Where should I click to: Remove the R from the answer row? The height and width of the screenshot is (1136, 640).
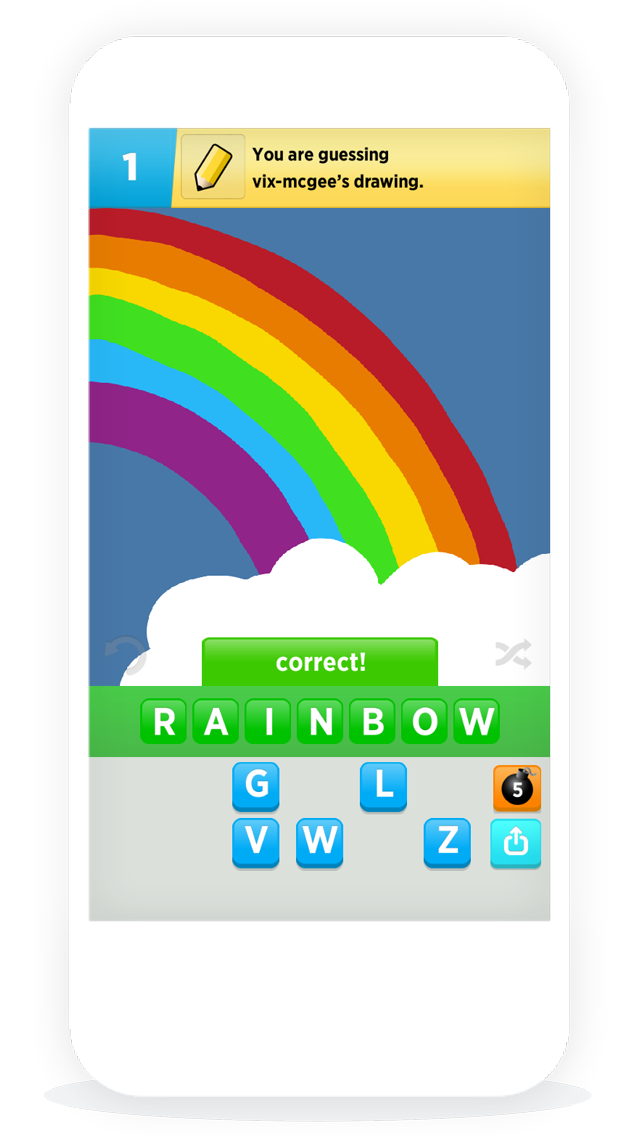click(x=164, y=721)
